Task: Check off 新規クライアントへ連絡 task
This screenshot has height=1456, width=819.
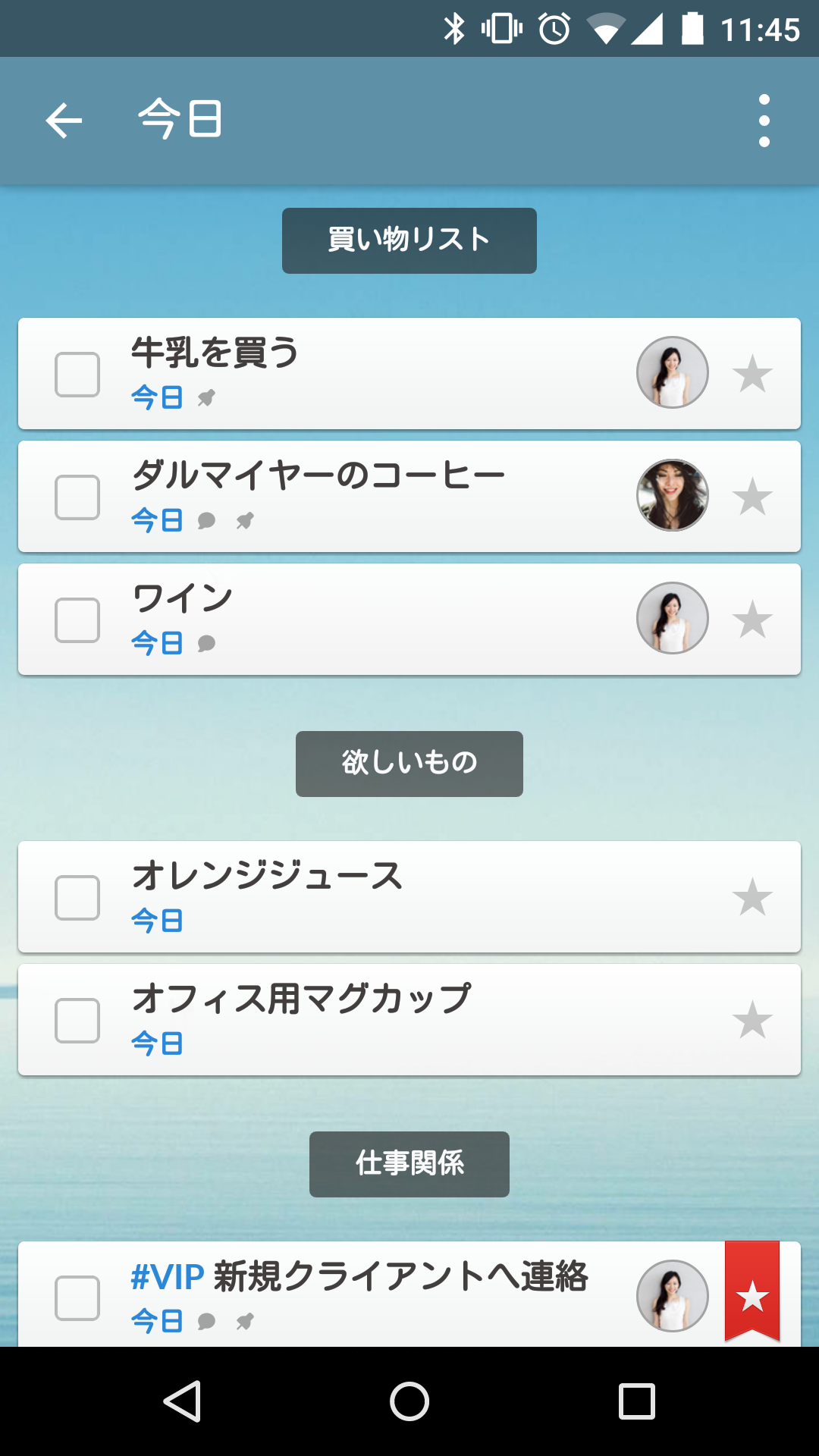Action: pyautogui.click(x=77, y=1298)
